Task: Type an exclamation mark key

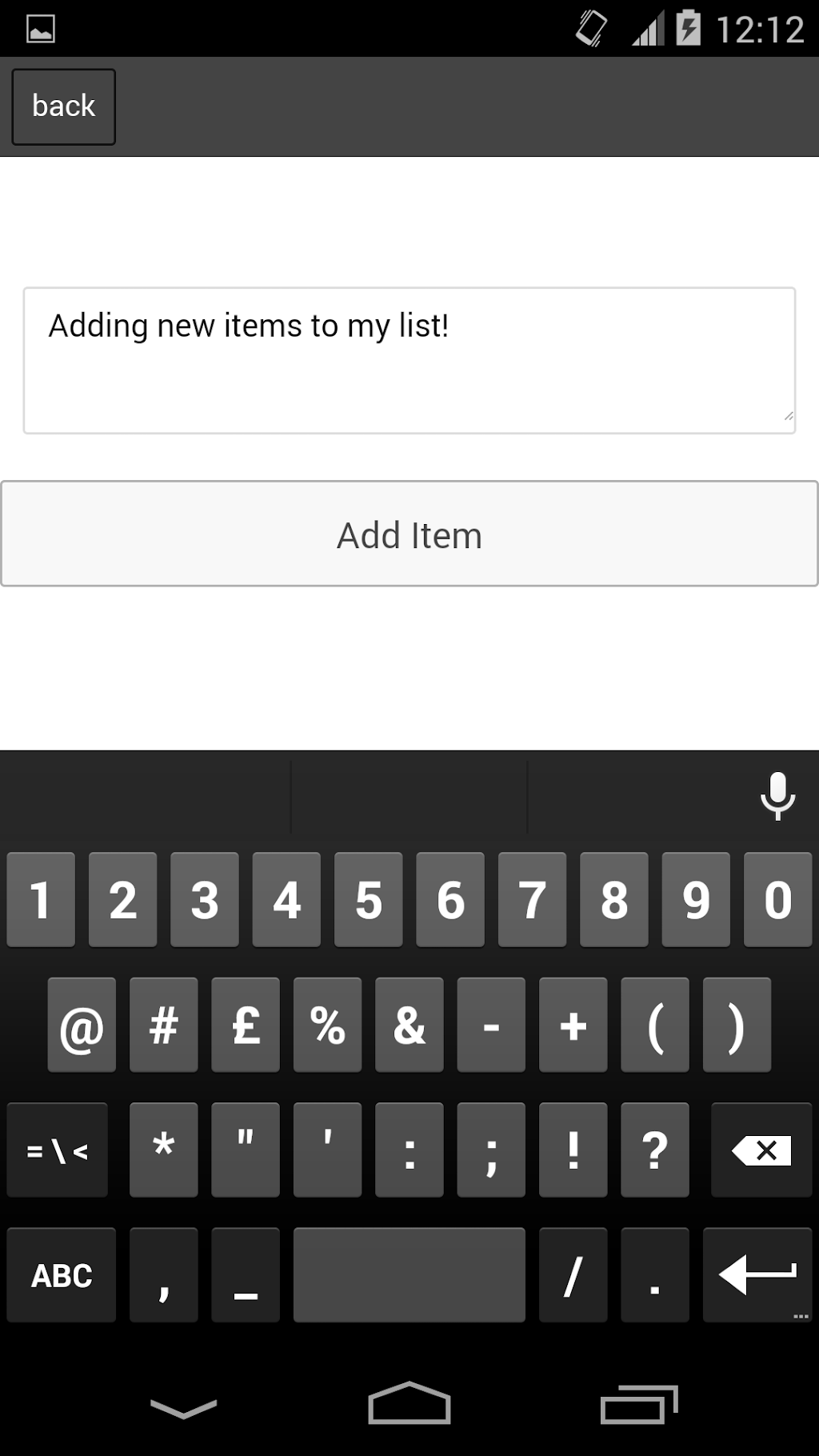Action: [x=573, y=1150]
